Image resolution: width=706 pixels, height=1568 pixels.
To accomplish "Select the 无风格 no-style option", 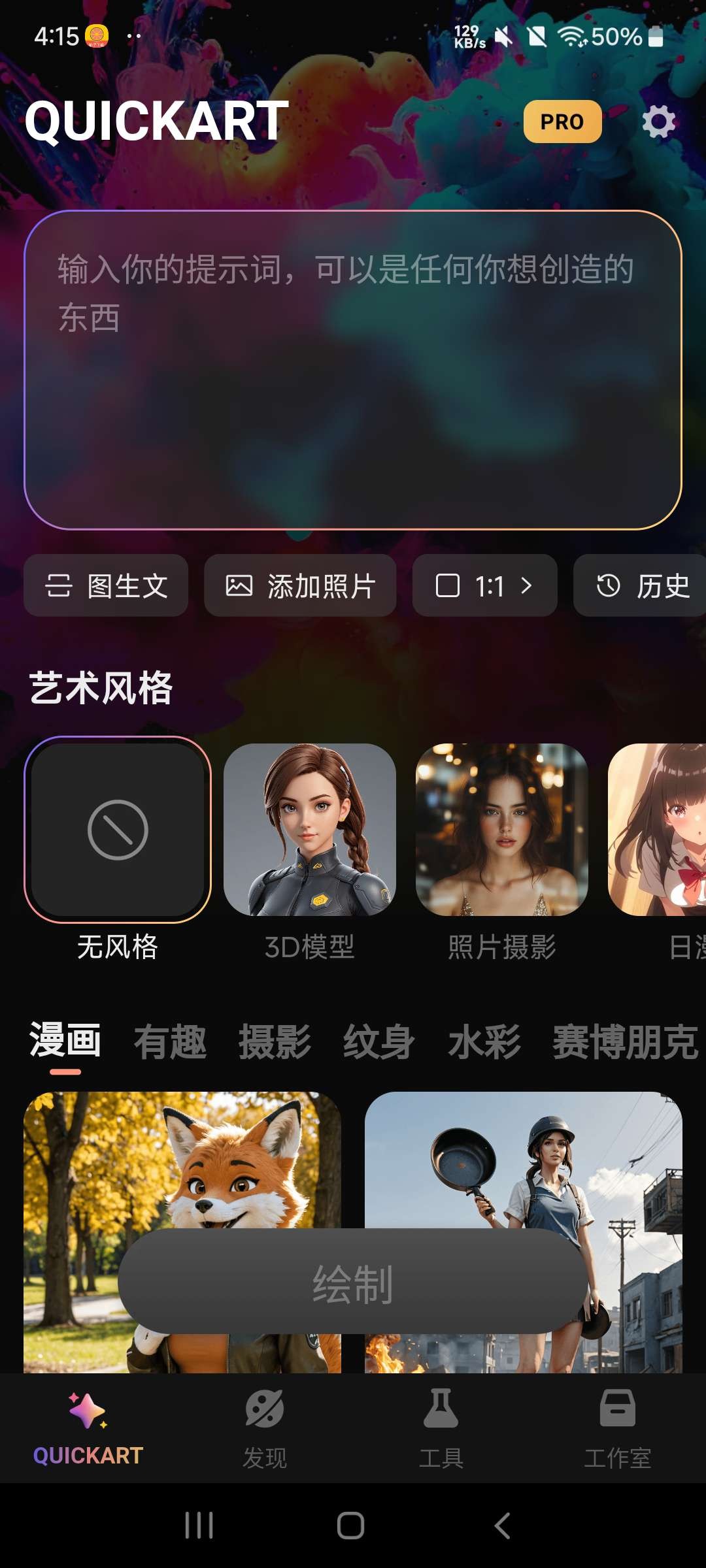I will click(x=118, y=830).
